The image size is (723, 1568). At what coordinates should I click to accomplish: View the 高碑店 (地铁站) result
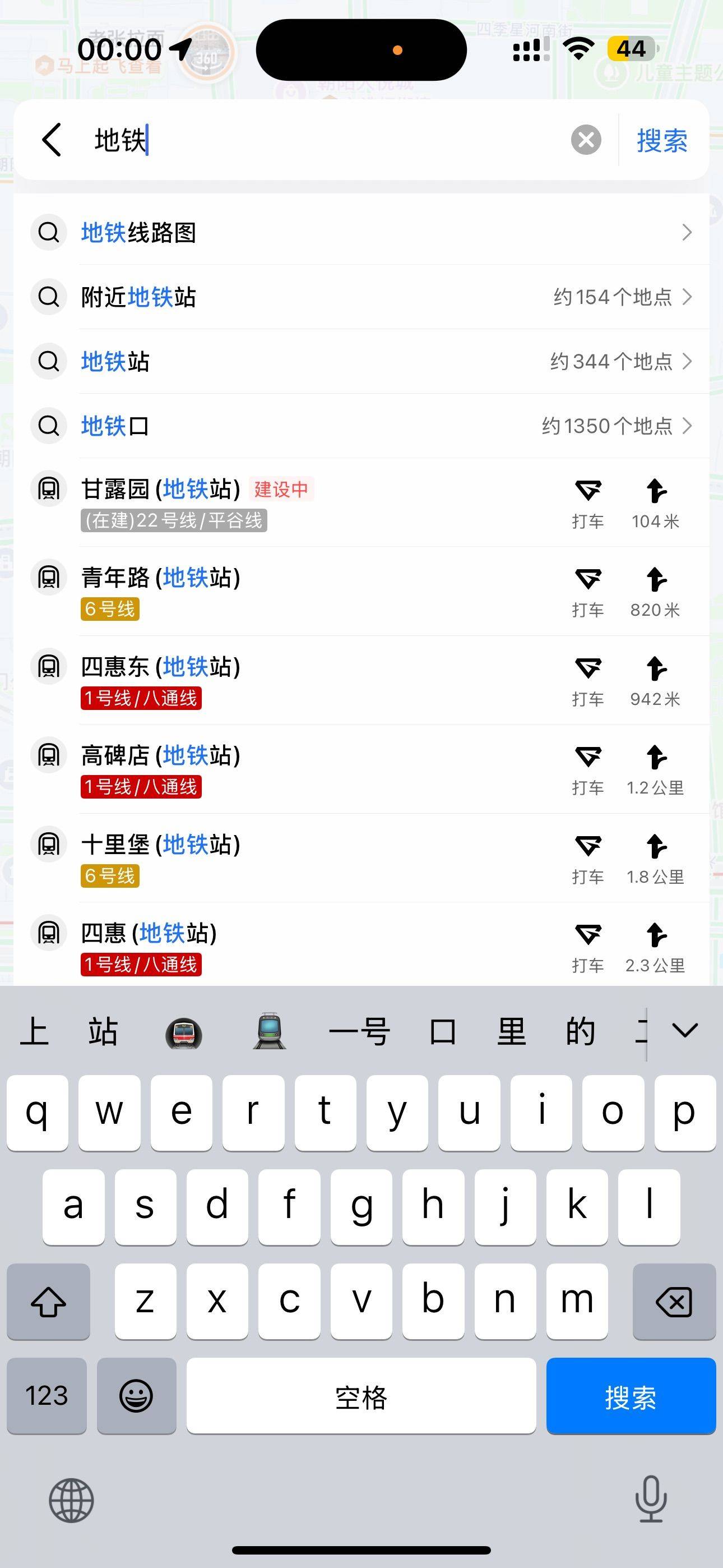coord(161,756)
